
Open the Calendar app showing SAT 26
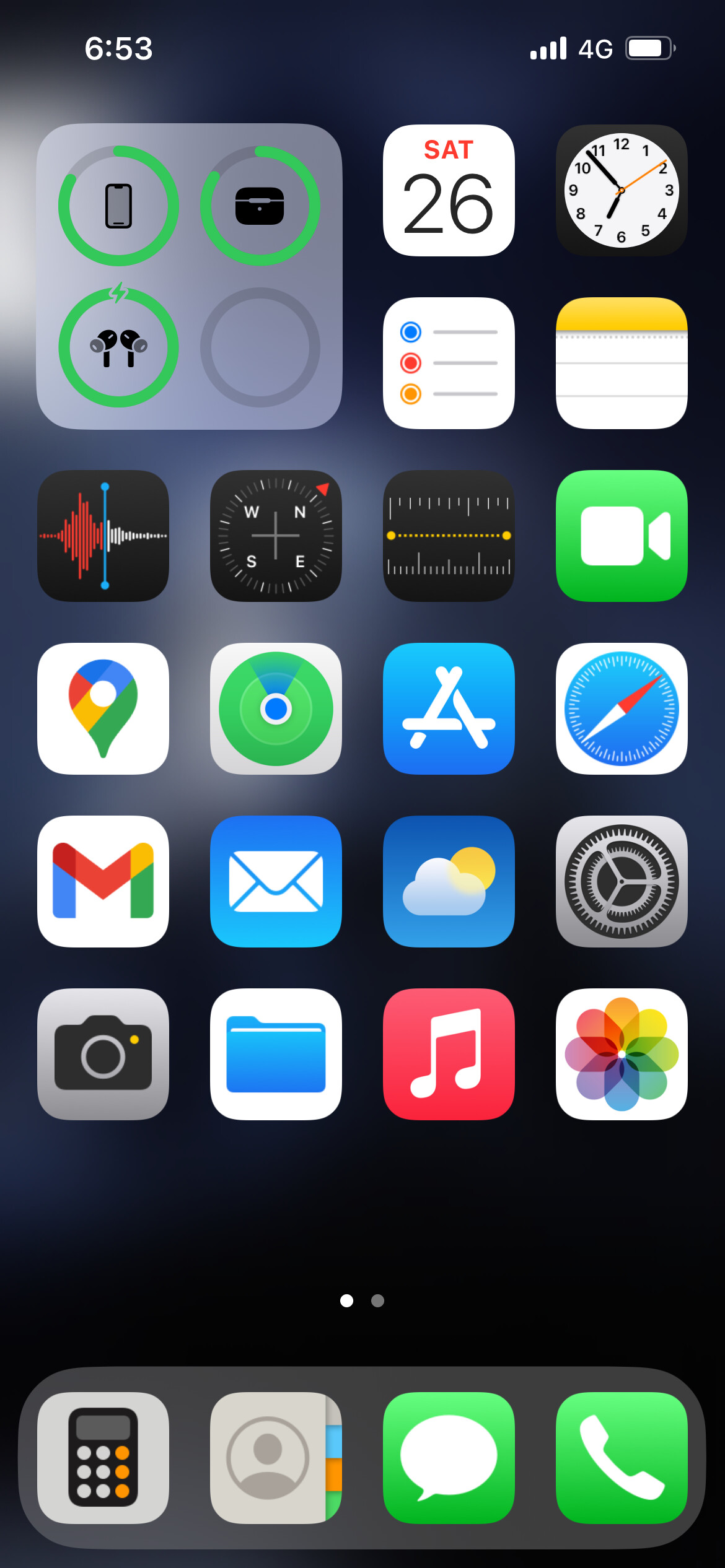[x=449, y=190]
